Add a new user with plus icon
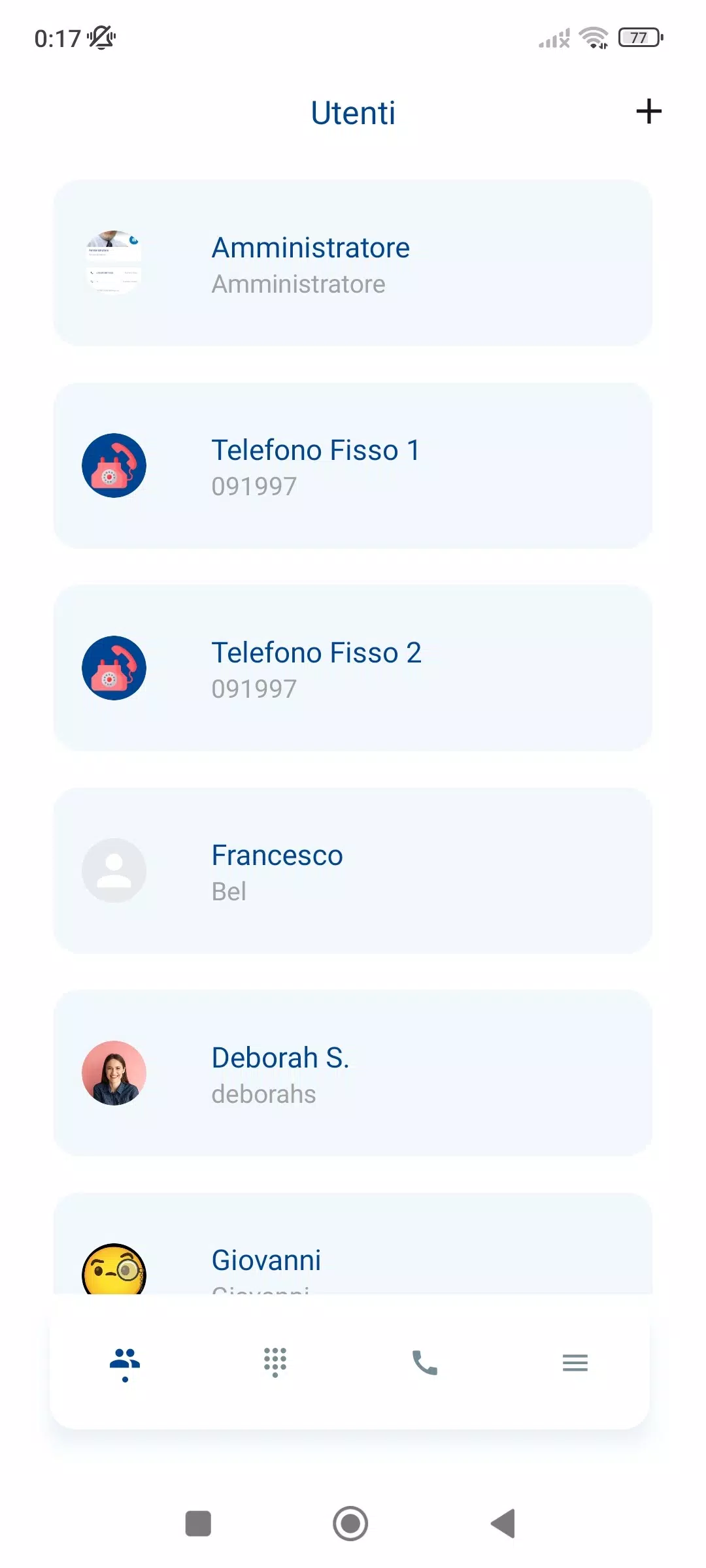 (648, 112)
